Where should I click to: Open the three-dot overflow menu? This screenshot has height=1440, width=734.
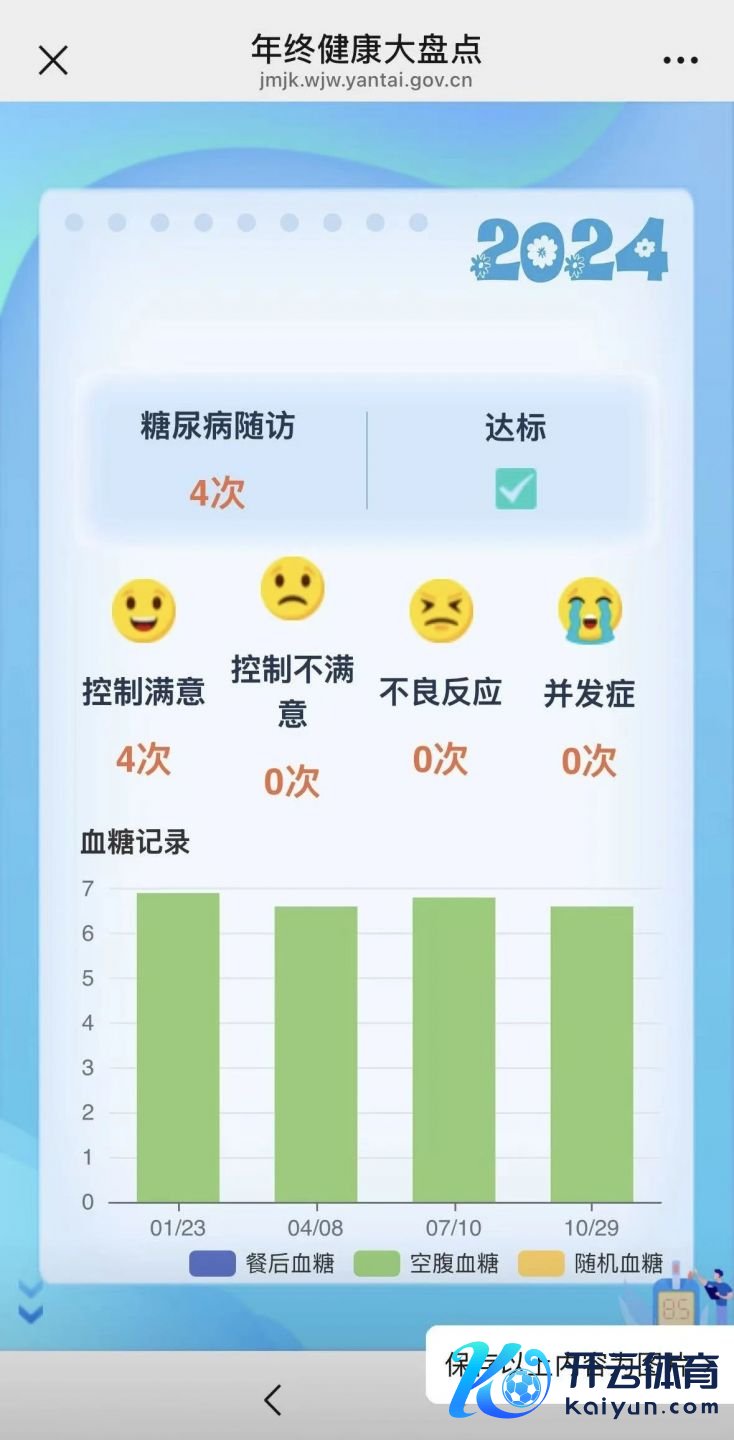[680, 60]
